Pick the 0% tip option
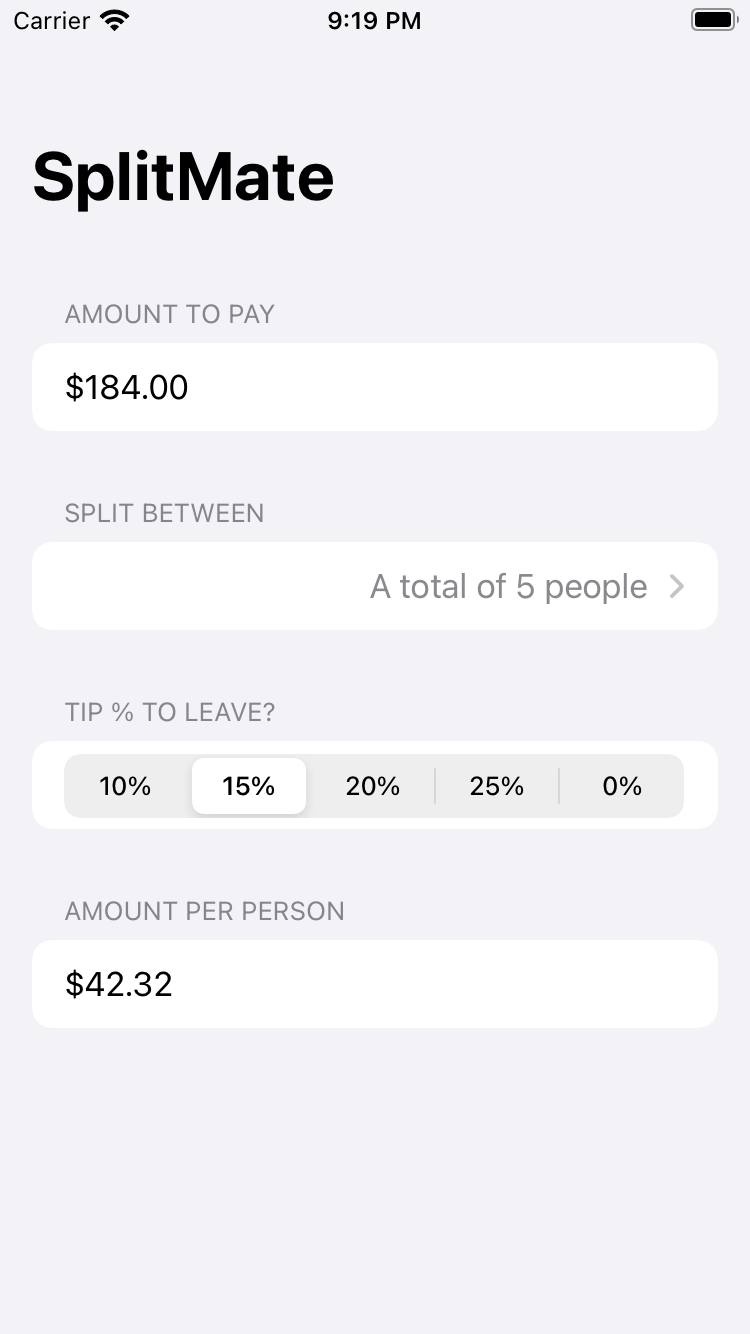This screenshot has height=1334, width=750. point(621,786)
